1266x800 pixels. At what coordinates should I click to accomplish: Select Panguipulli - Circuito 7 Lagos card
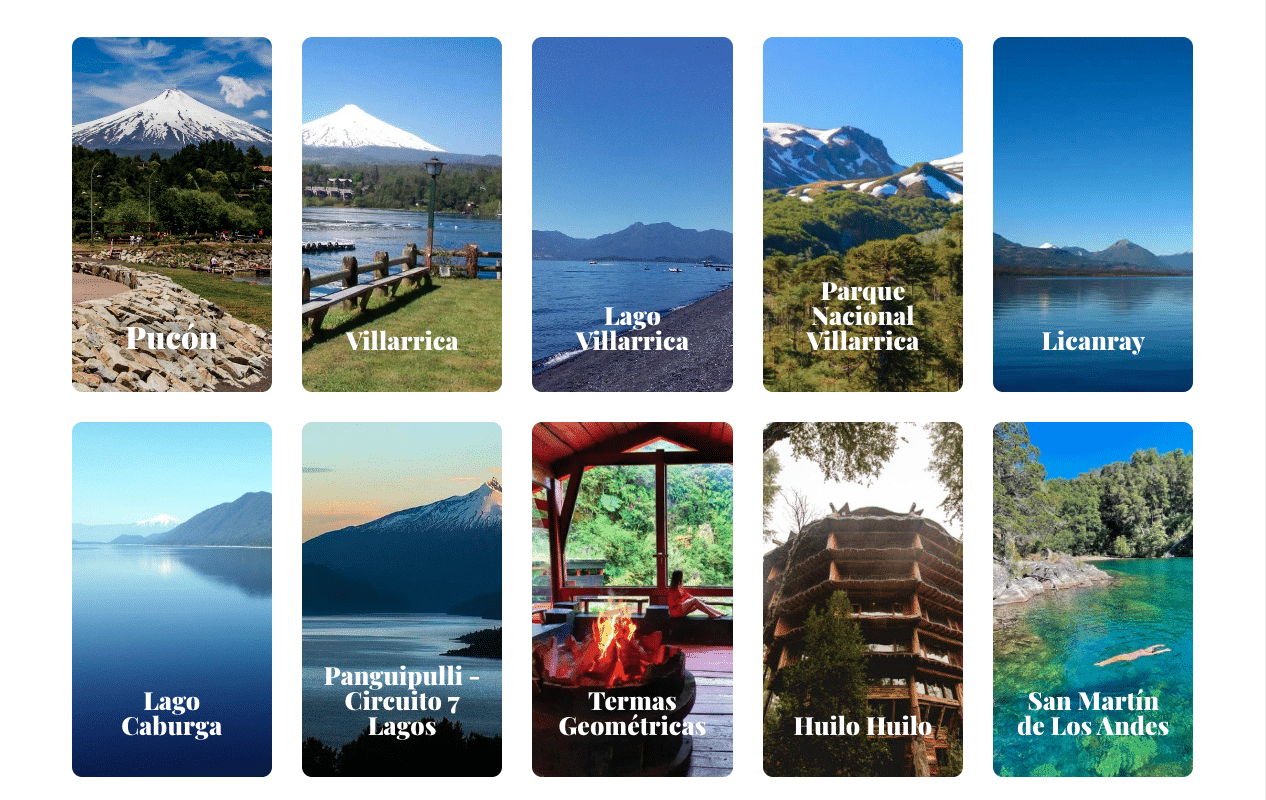402,599
